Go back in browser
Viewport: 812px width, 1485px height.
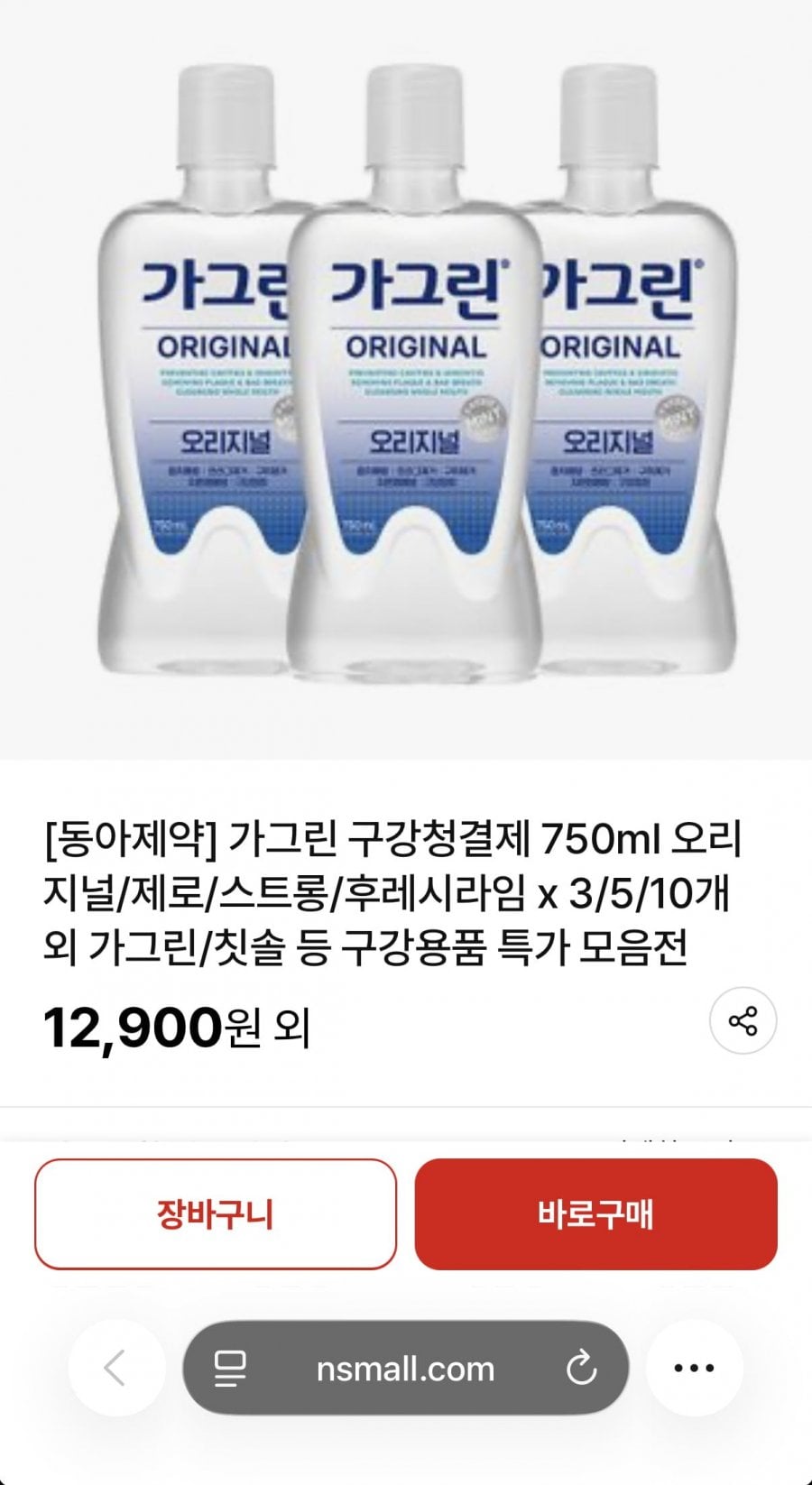pos(116,1368)
